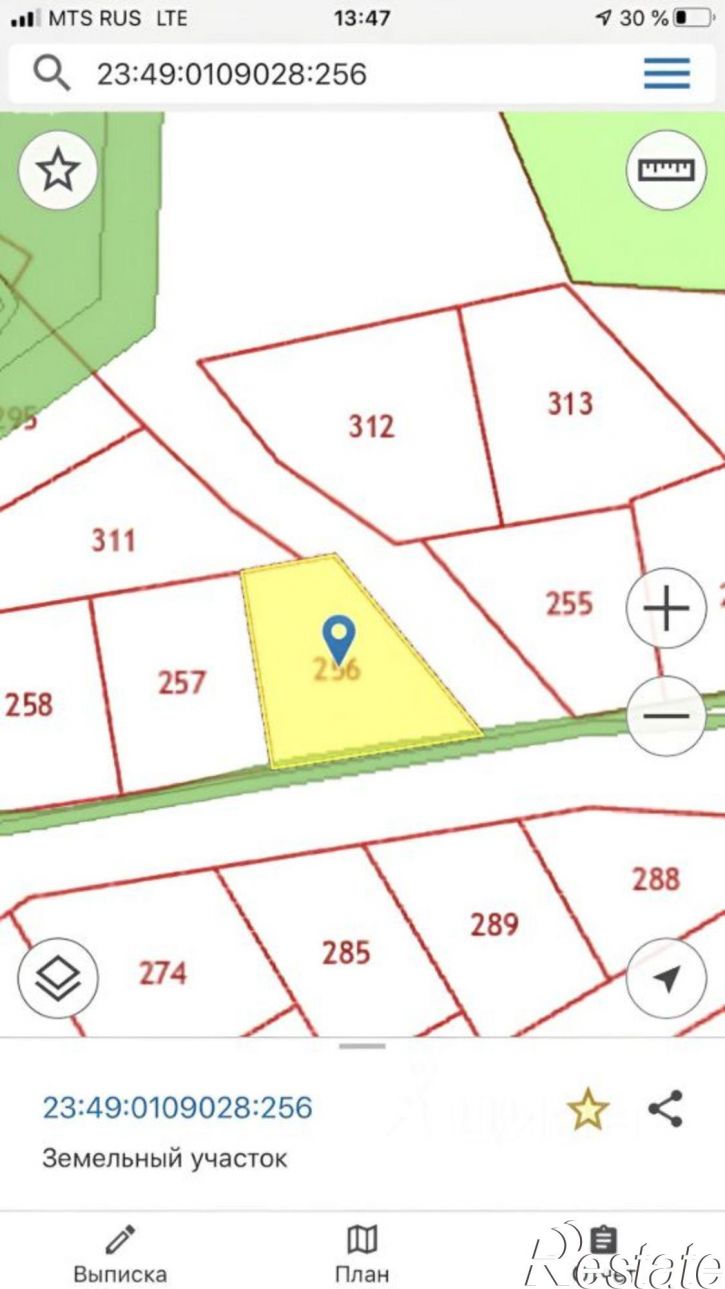Open favorites via the star button on the map

coord(58,170)
